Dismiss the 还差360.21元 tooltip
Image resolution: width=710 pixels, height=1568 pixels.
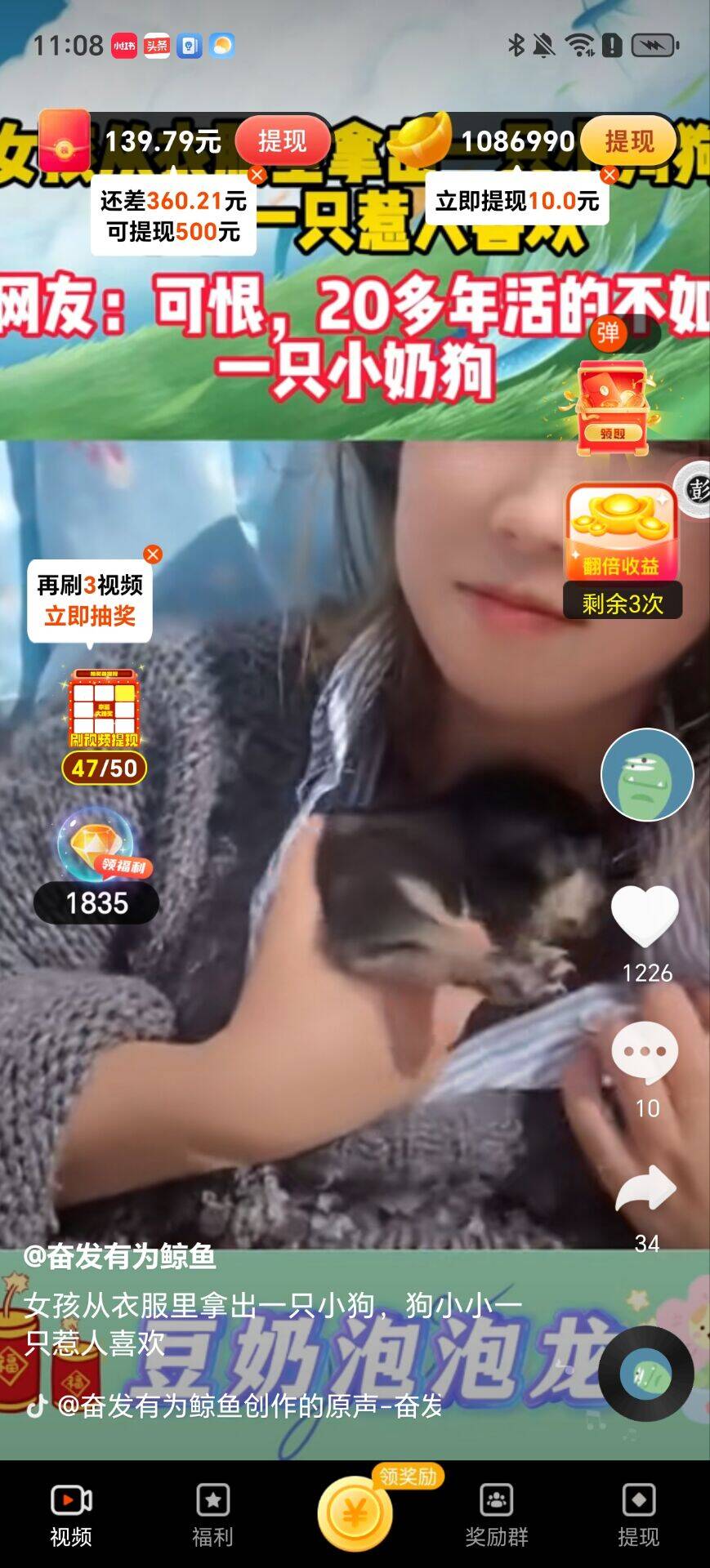click(x=257, y=175)
